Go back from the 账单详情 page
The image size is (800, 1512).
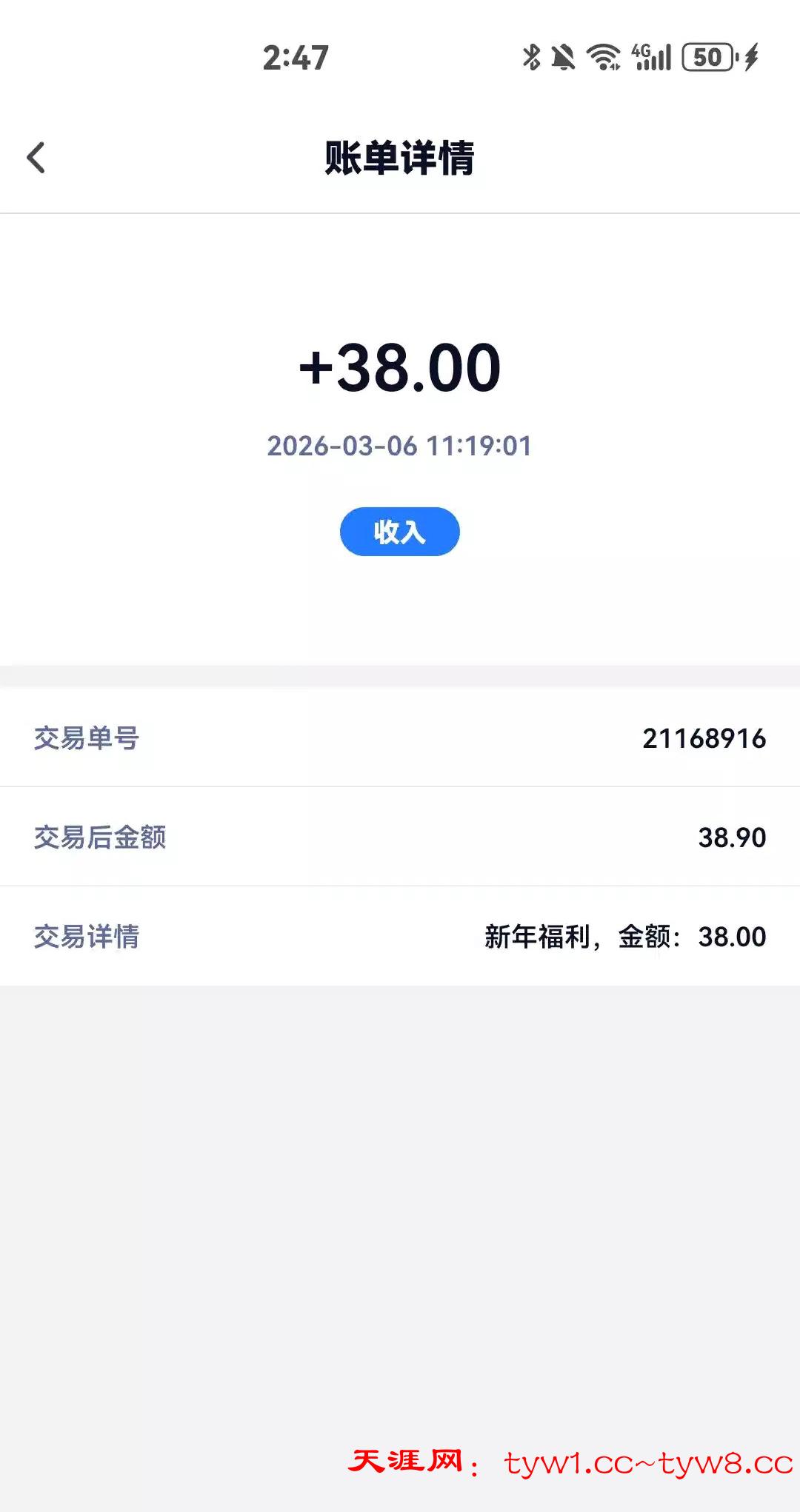pos(36,158)
